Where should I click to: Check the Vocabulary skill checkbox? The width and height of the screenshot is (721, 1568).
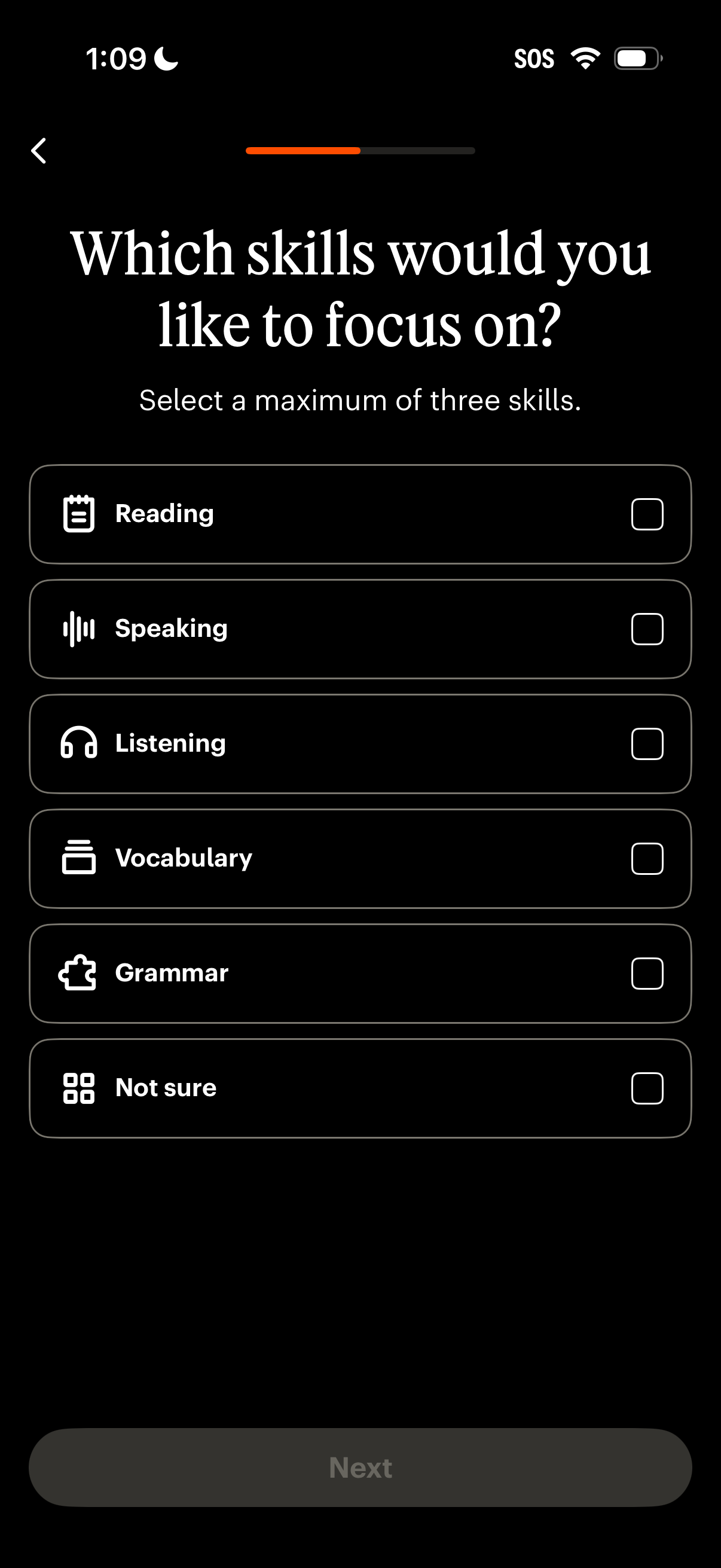[647, 859]
